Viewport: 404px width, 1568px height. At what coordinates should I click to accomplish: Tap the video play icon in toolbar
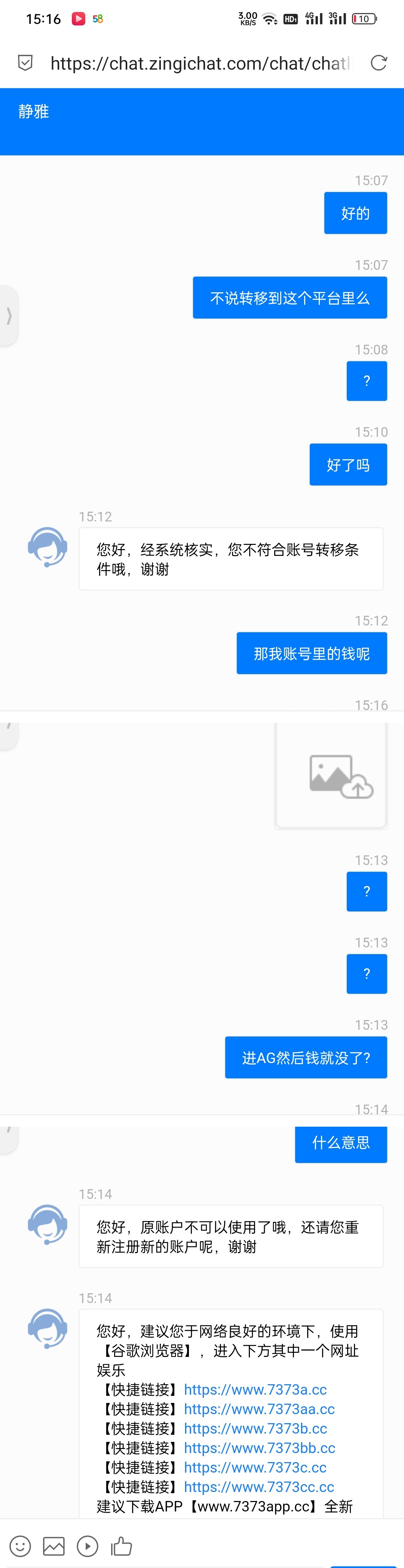[88, 1546]
